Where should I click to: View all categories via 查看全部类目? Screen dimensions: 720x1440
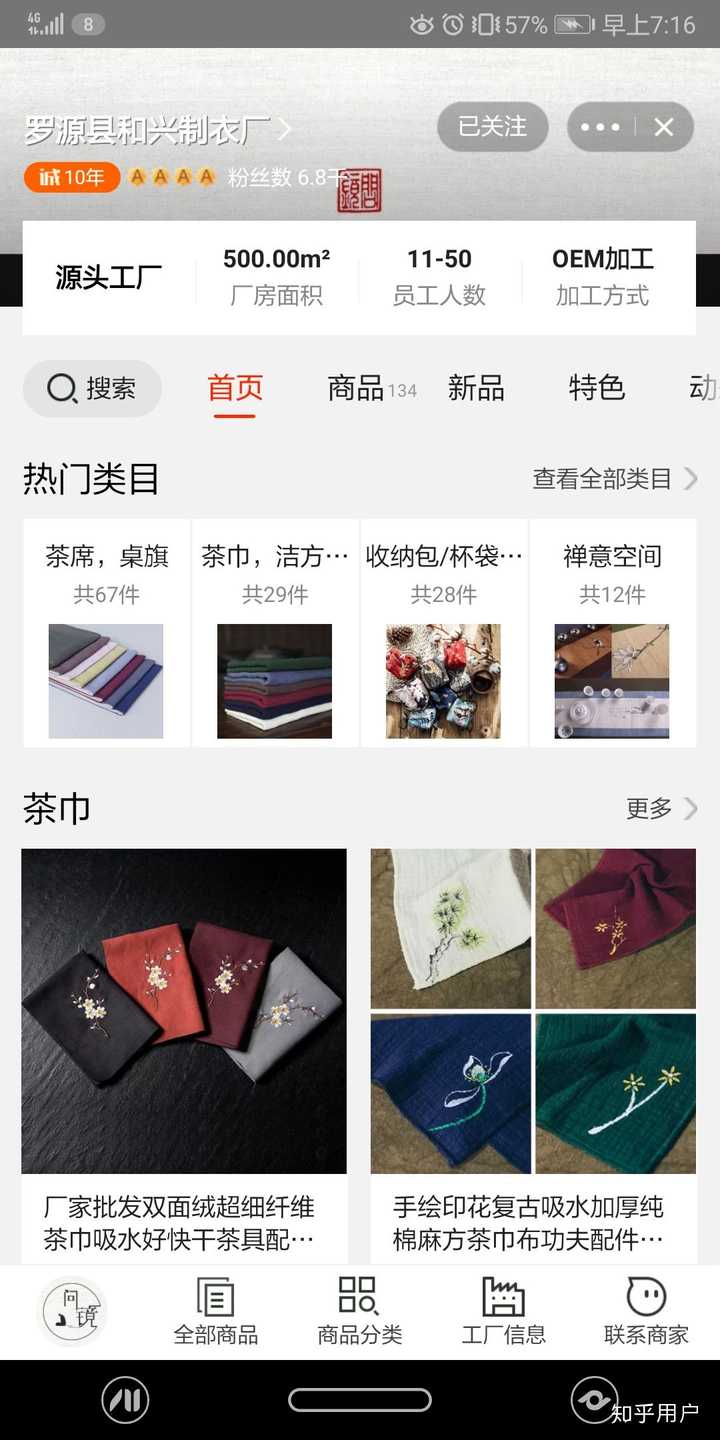[614, 479]
